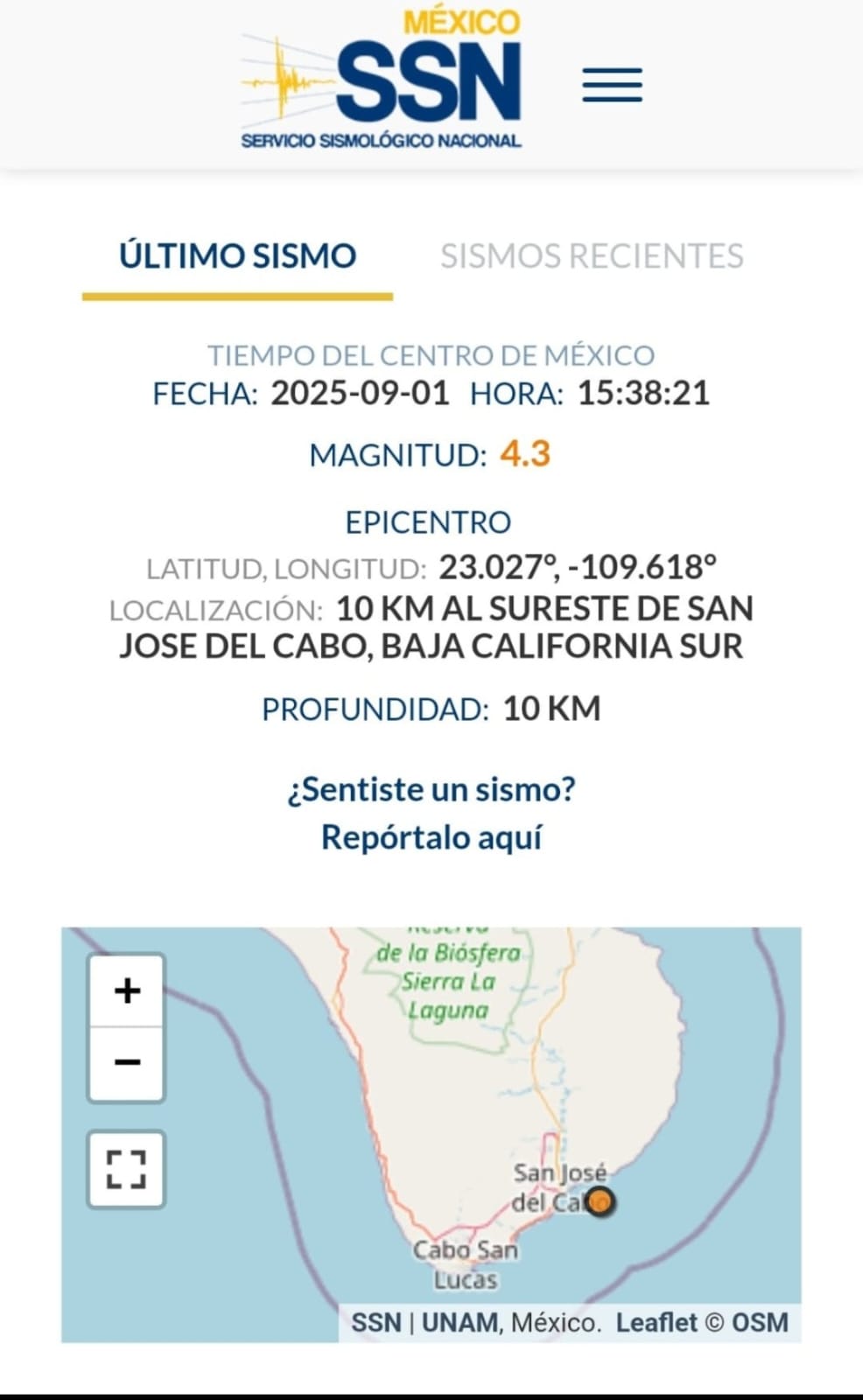The image size is (863, 1400).
Task: Select the Último Sismo tab
Action: [x=237, y=256]
